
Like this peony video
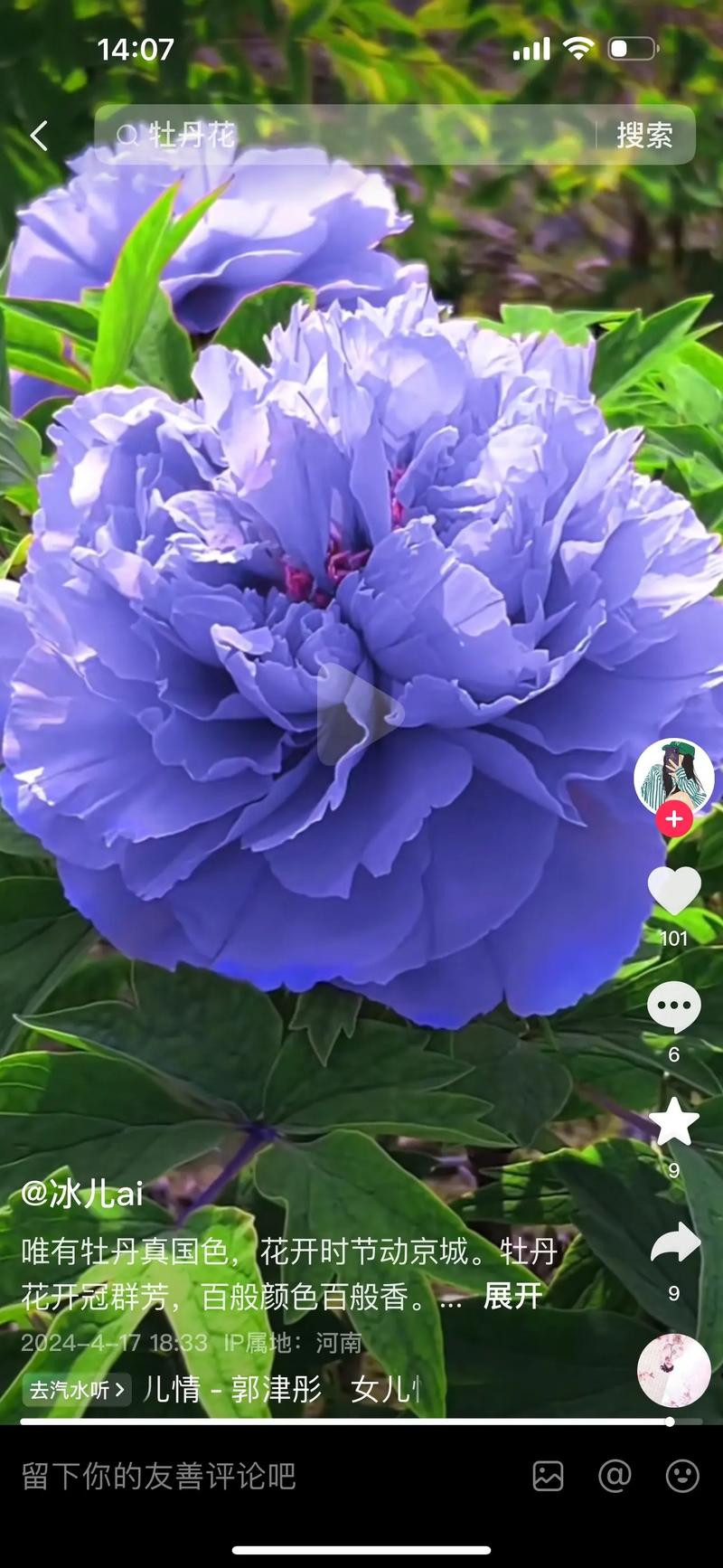click(674, 892)
